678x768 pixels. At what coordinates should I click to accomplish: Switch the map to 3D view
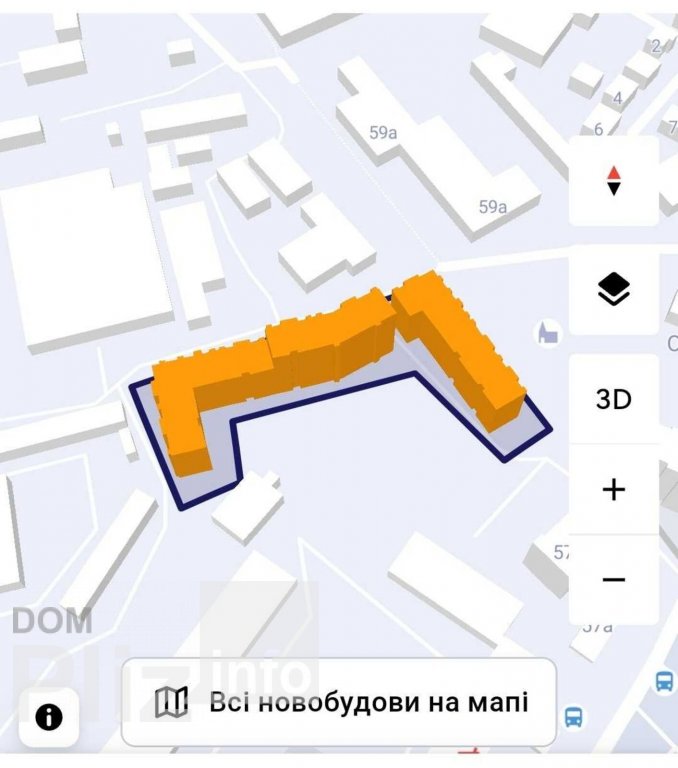[x=613, y=399]
